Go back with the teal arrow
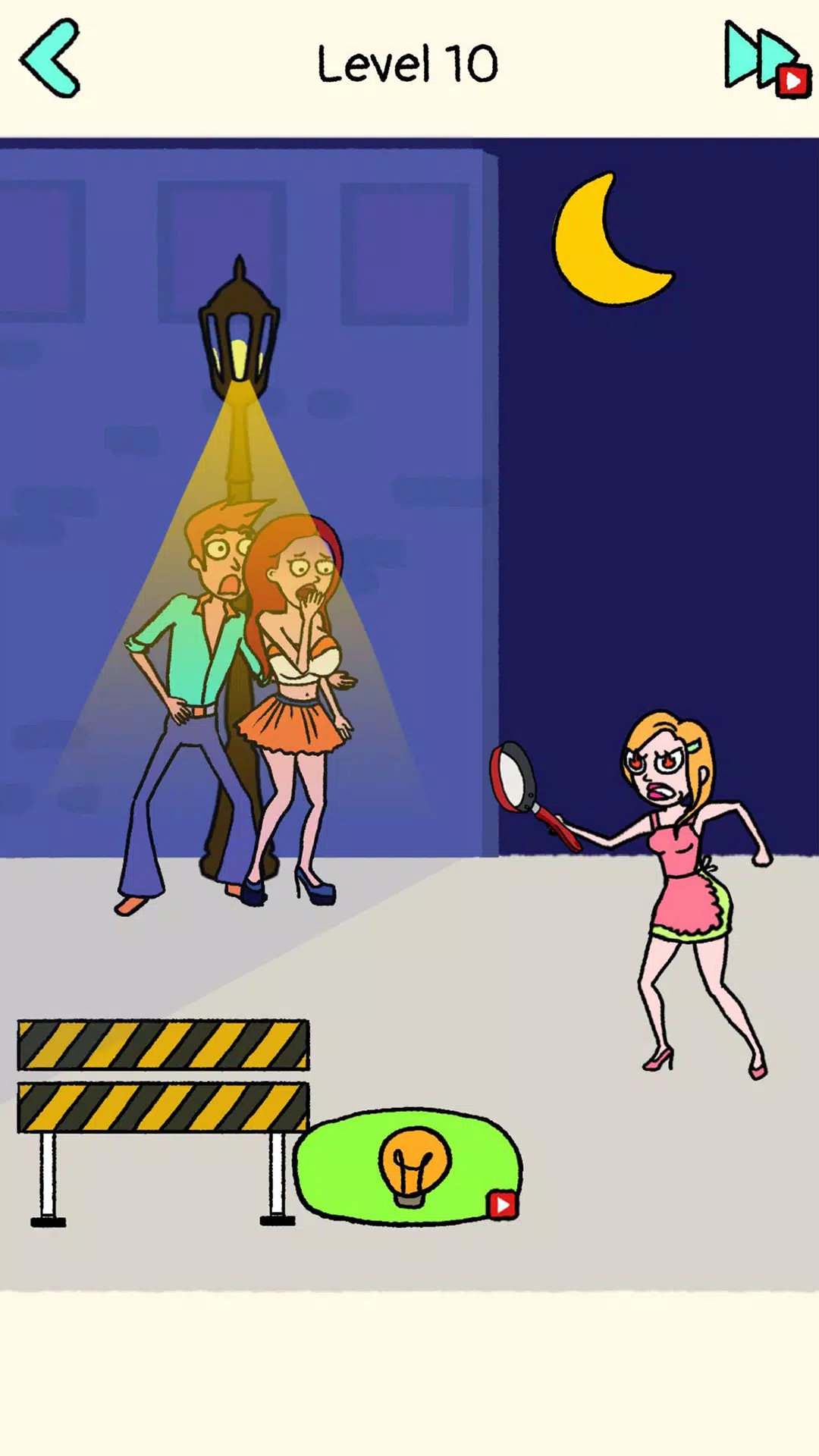819x1456 pixels. tap(50, 59)
